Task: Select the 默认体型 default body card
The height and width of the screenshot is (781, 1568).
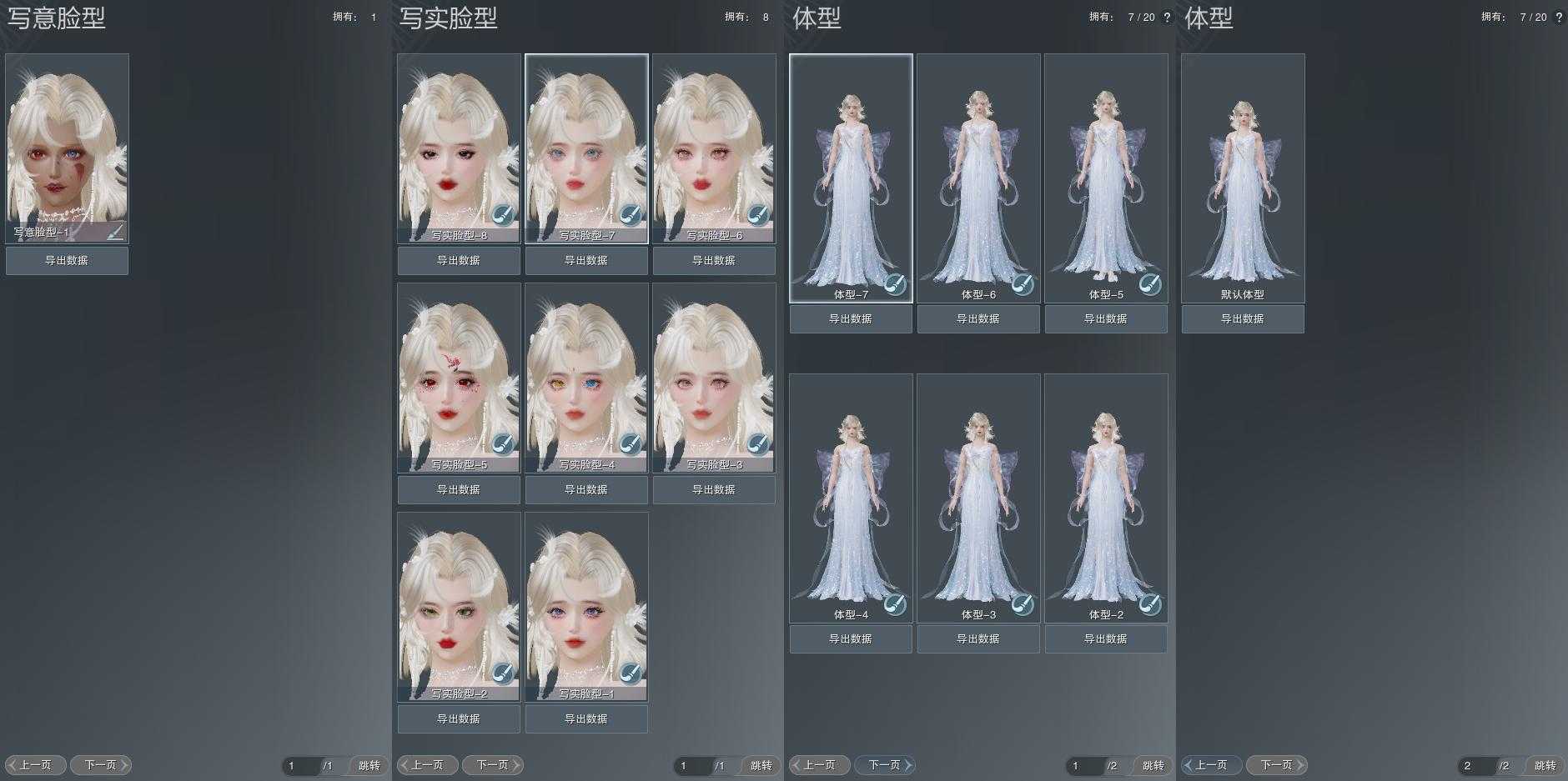Action: (1243, 177)
